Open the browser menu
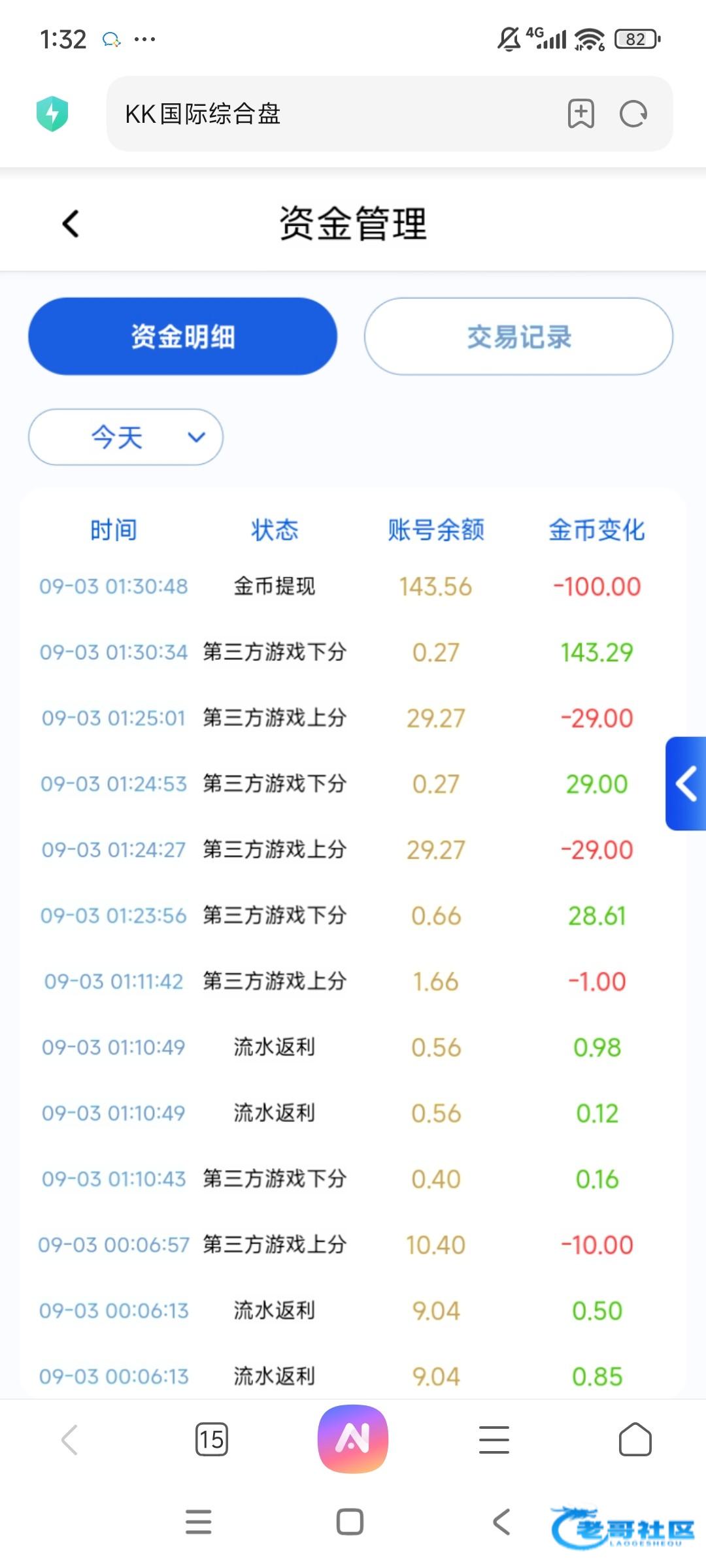This screenshot has height=1568, width=706. (x=494, y=1439)
